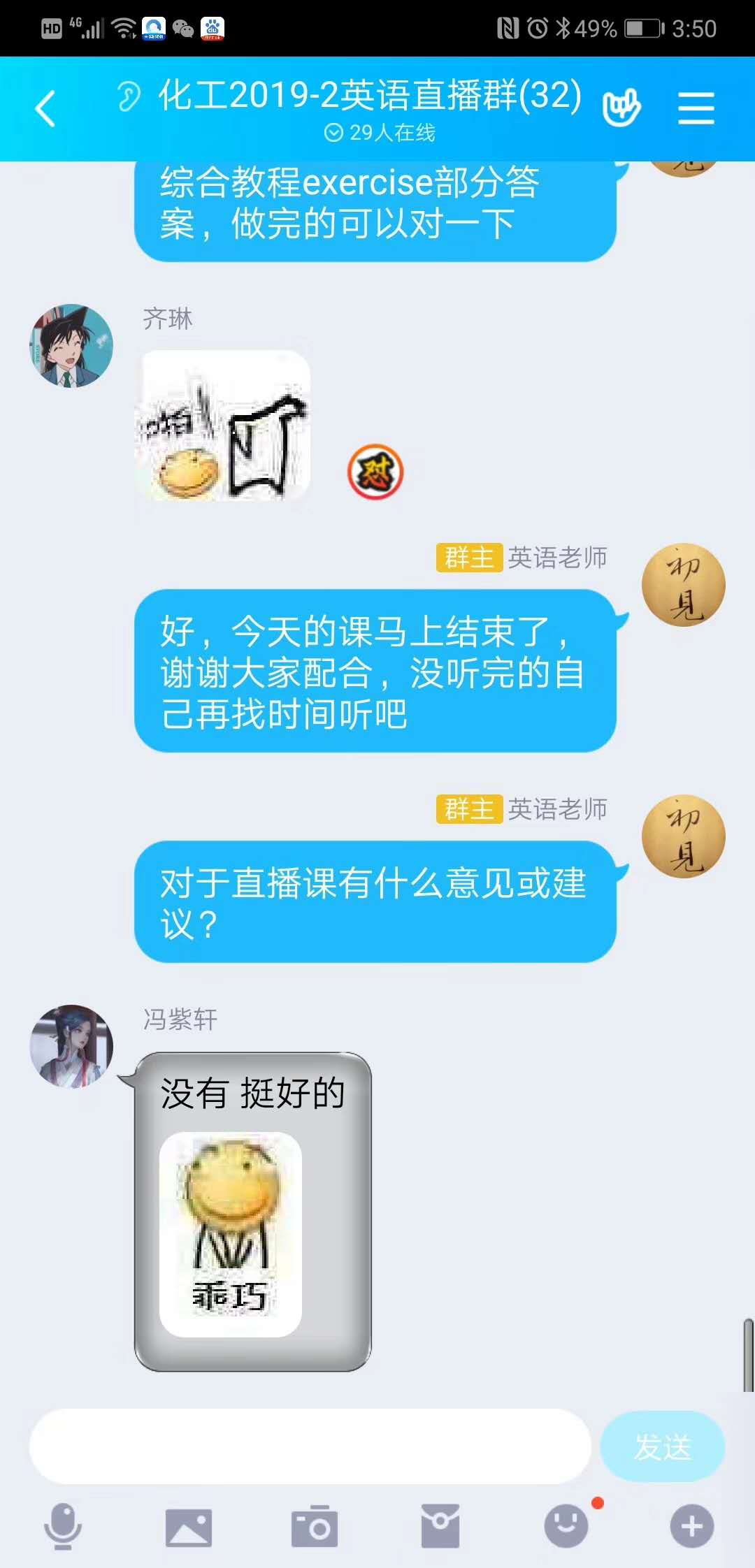The width and height of the screenshot is (755, 1568).
Task: Focus the message input field
Action: (x=310, y=1446)
